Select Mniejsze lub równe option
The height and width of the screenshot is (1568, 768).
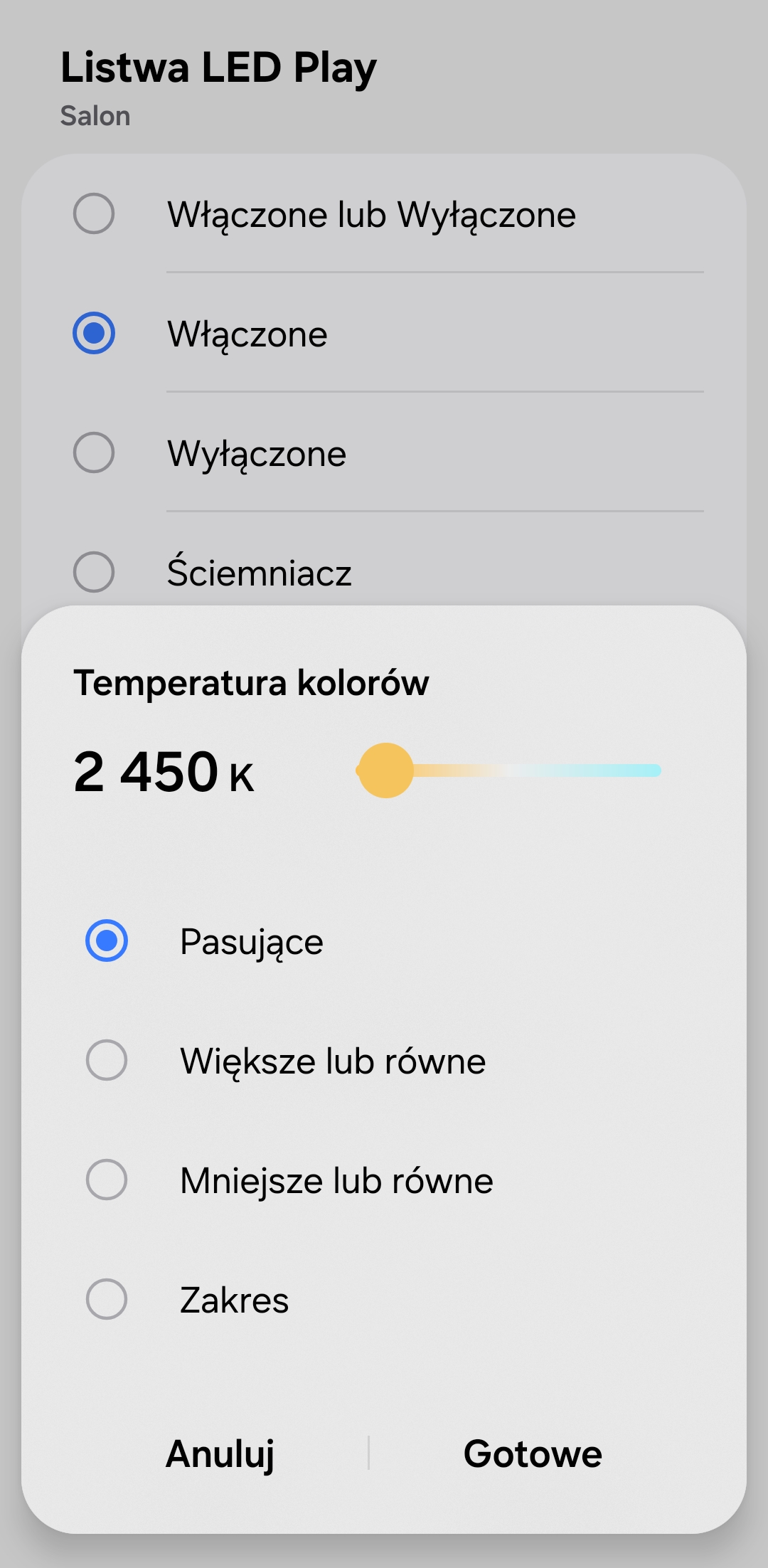(x=107, y=1180)
